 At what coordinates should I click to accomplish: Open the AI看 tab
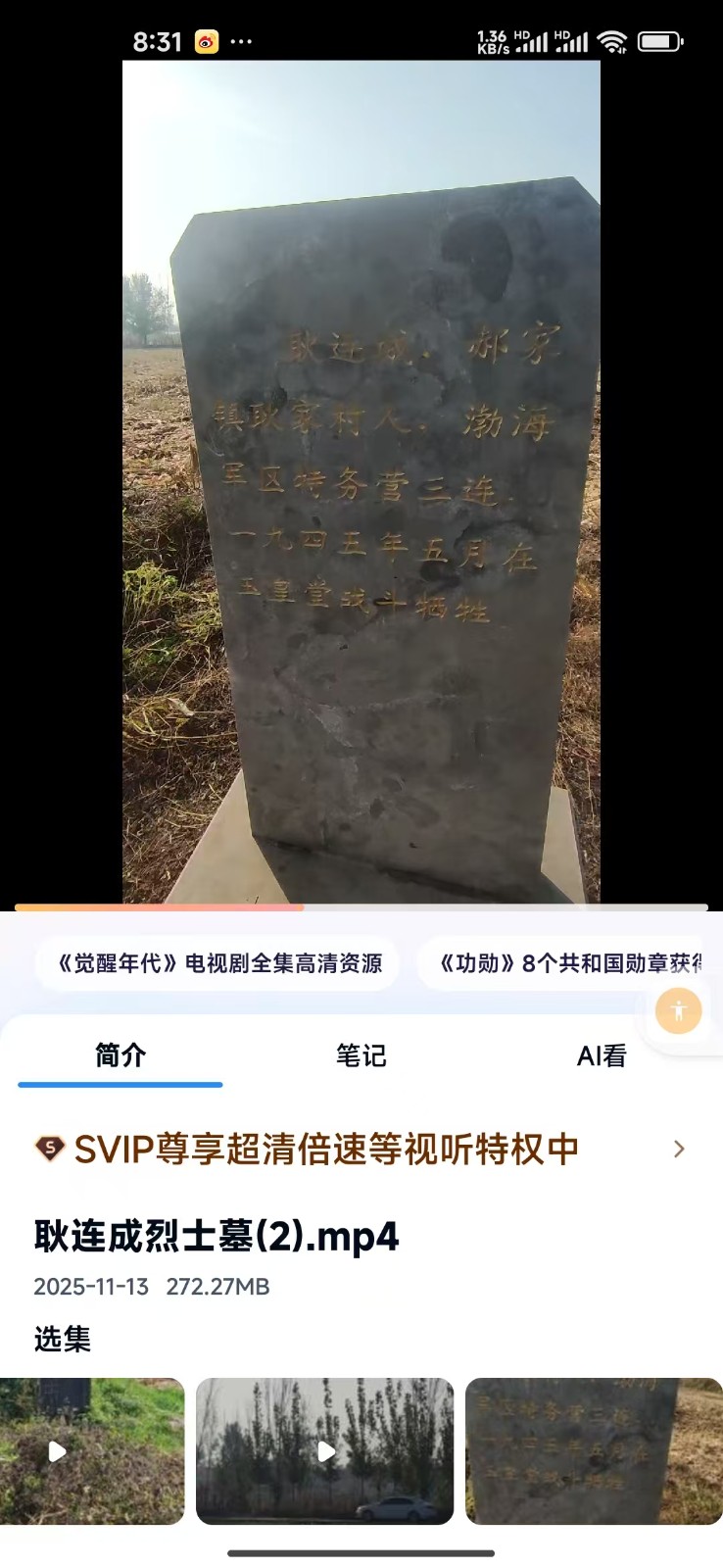tap(601, 1055)
